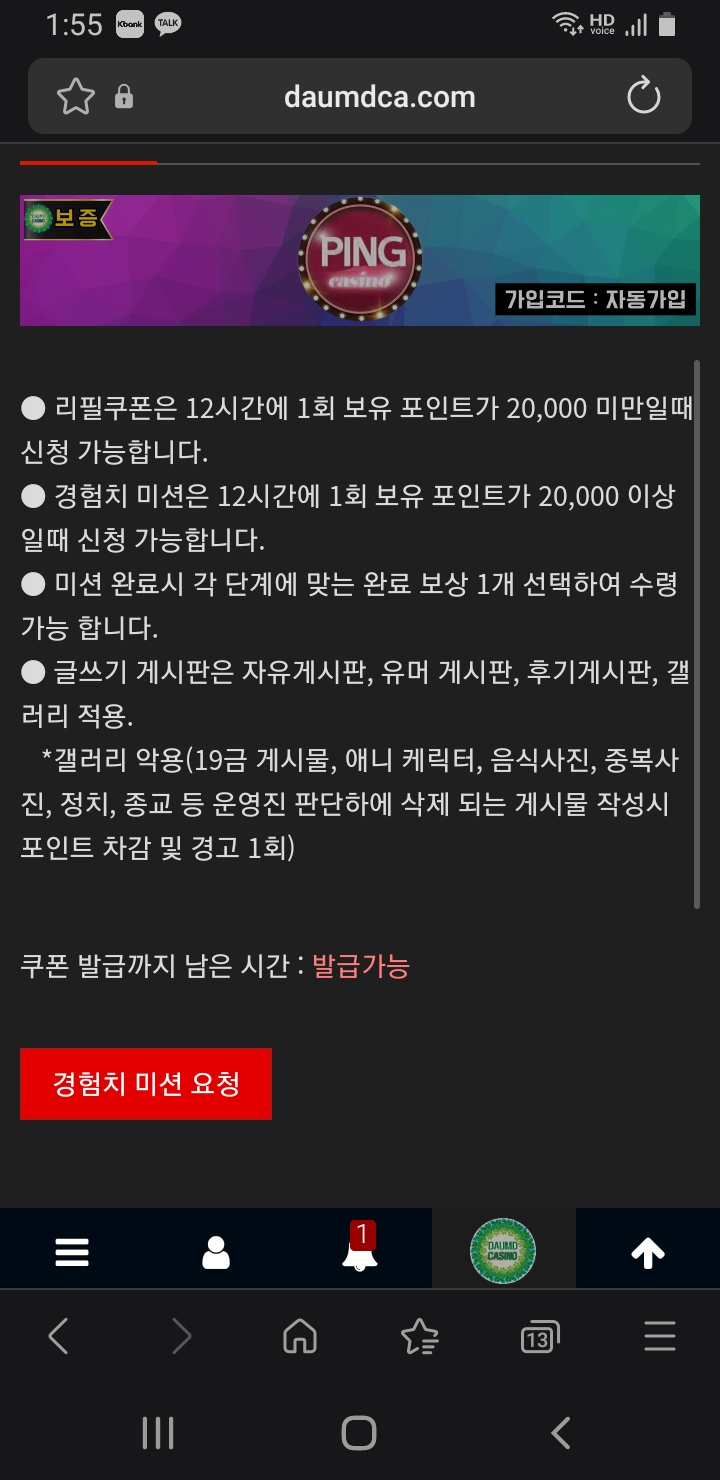The width and height of the screenshot is (720, 1480).
Task: Open the system recent apps view
Action: [158, 1433]
